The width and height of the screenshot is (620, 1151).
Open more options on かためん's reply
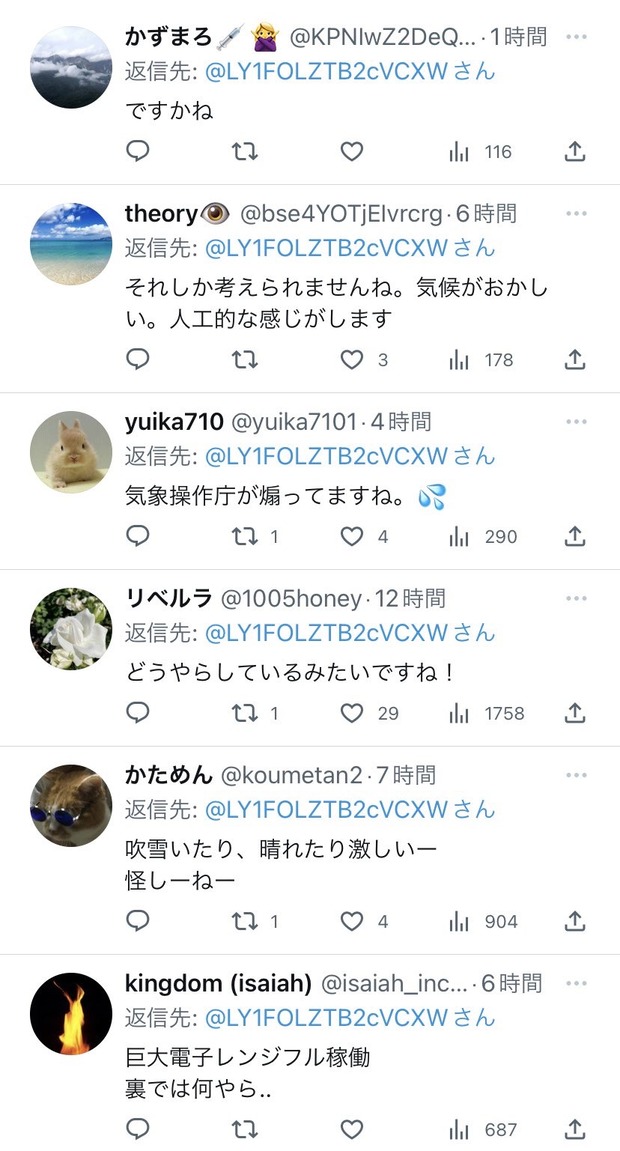[x=576, y=775]
